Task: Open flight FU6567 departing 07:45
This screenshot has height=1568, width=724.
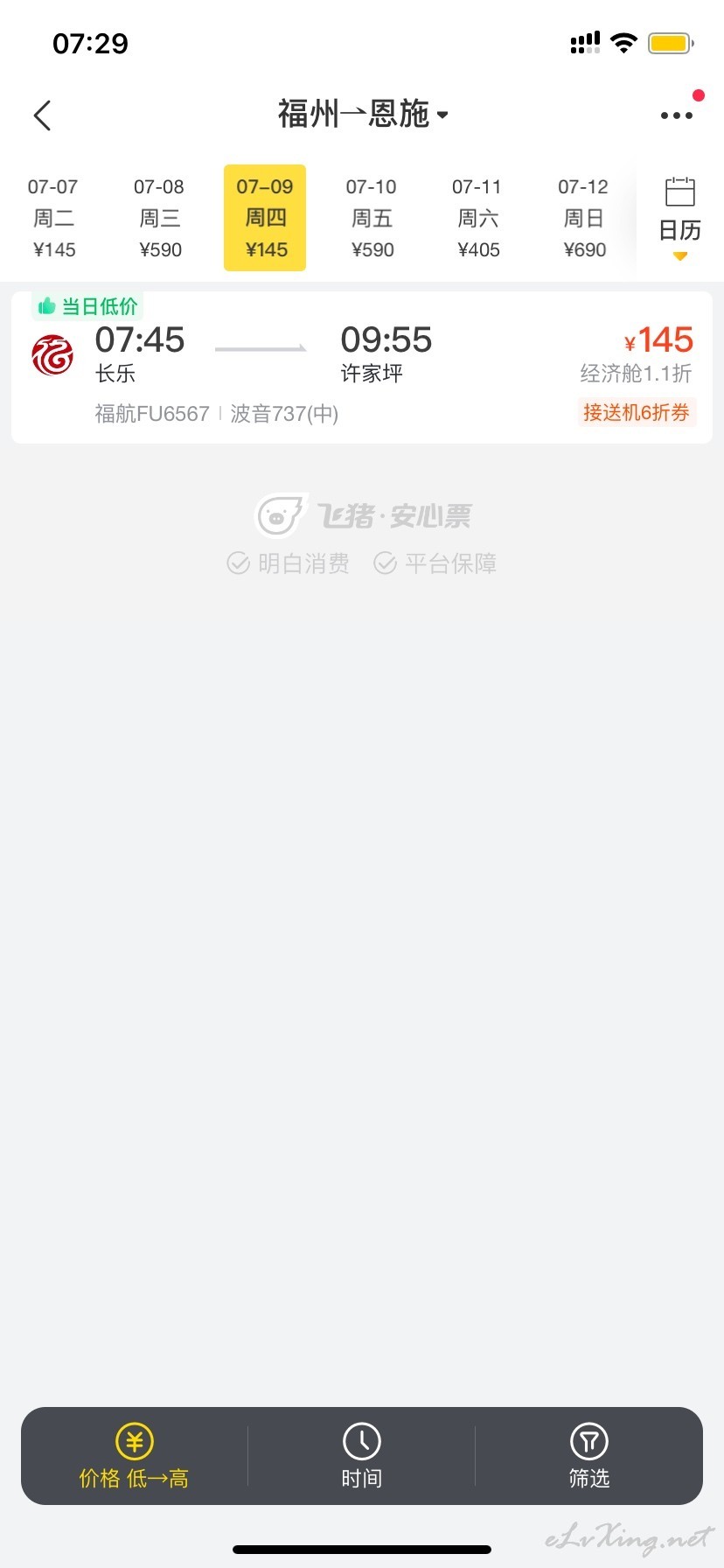Action: point(362,367)
